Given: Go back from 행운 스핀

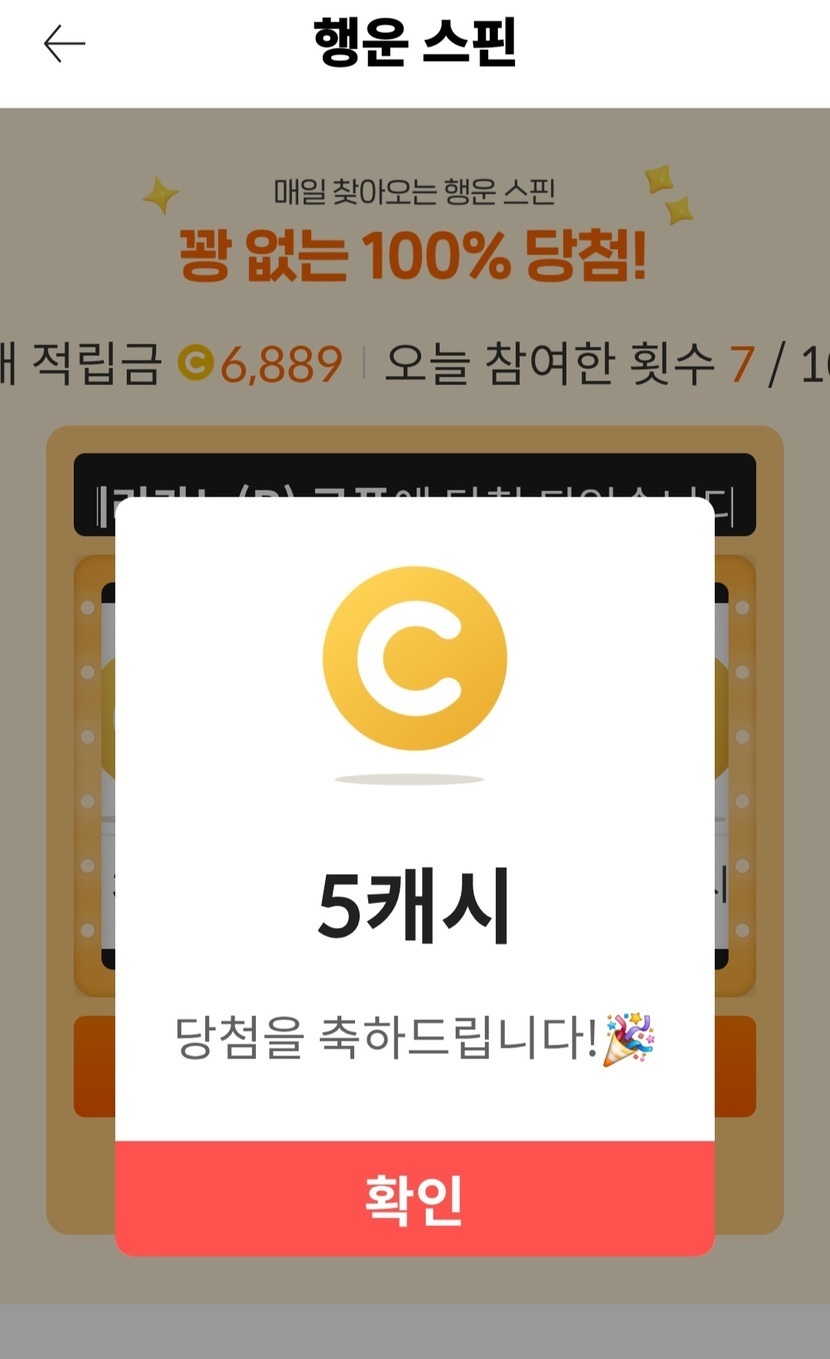Looking at the screenshot, I should pos(65,44).
